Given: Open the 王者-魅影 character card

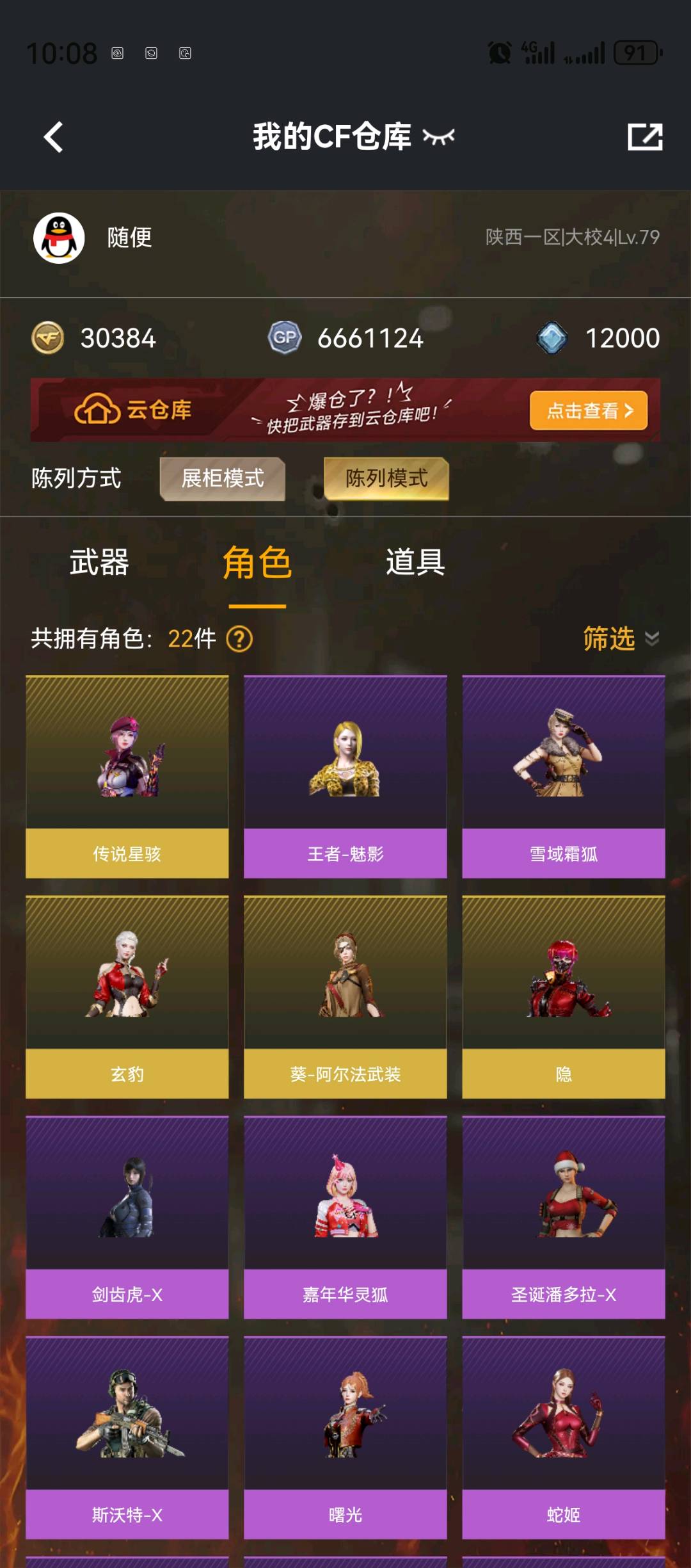Looking at the screenshot, I should point(345,777).
